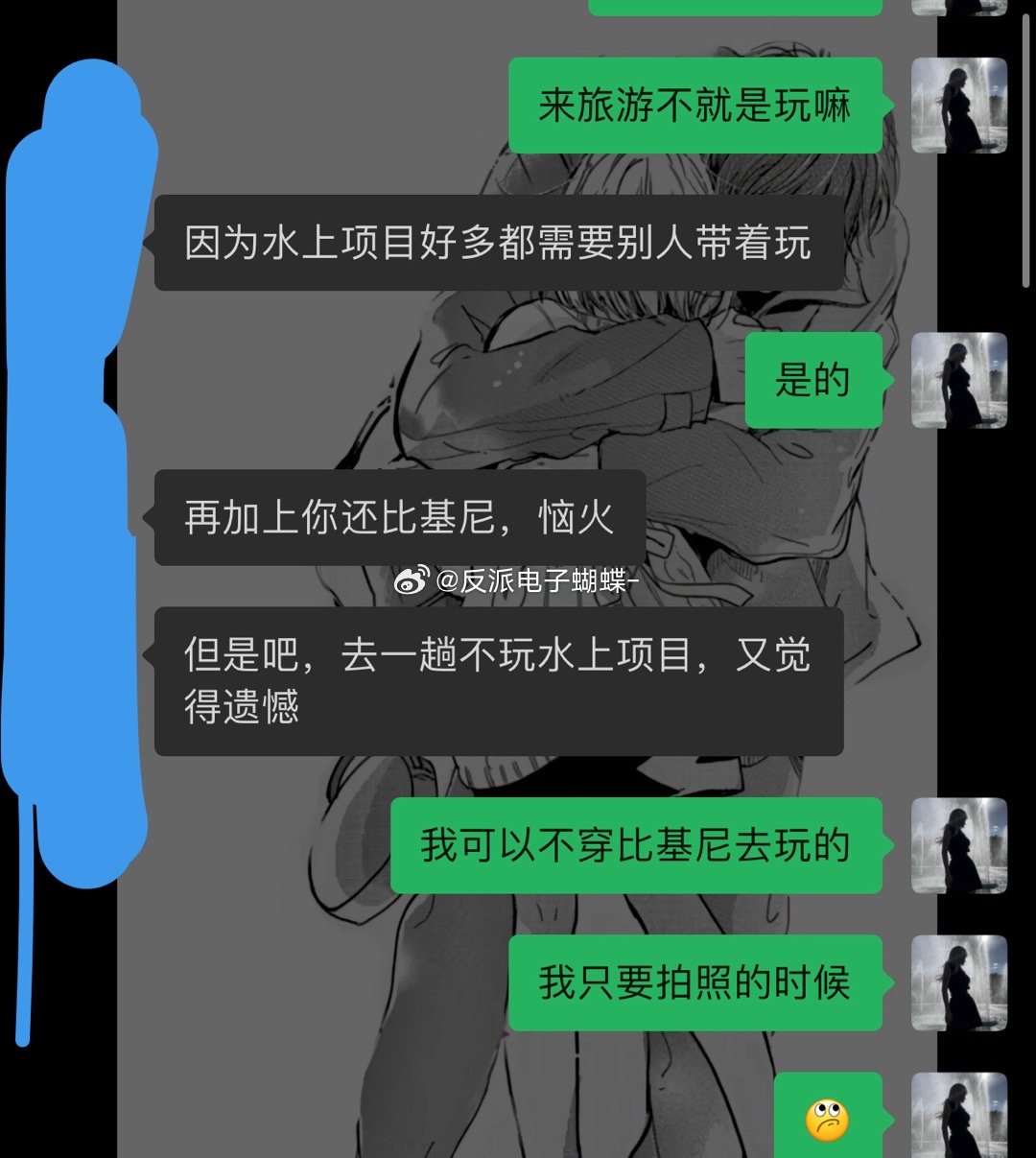
Task: Open profile from avatar beside "我可以不穿比基尼去玩的"
Action: click(958, 845)
